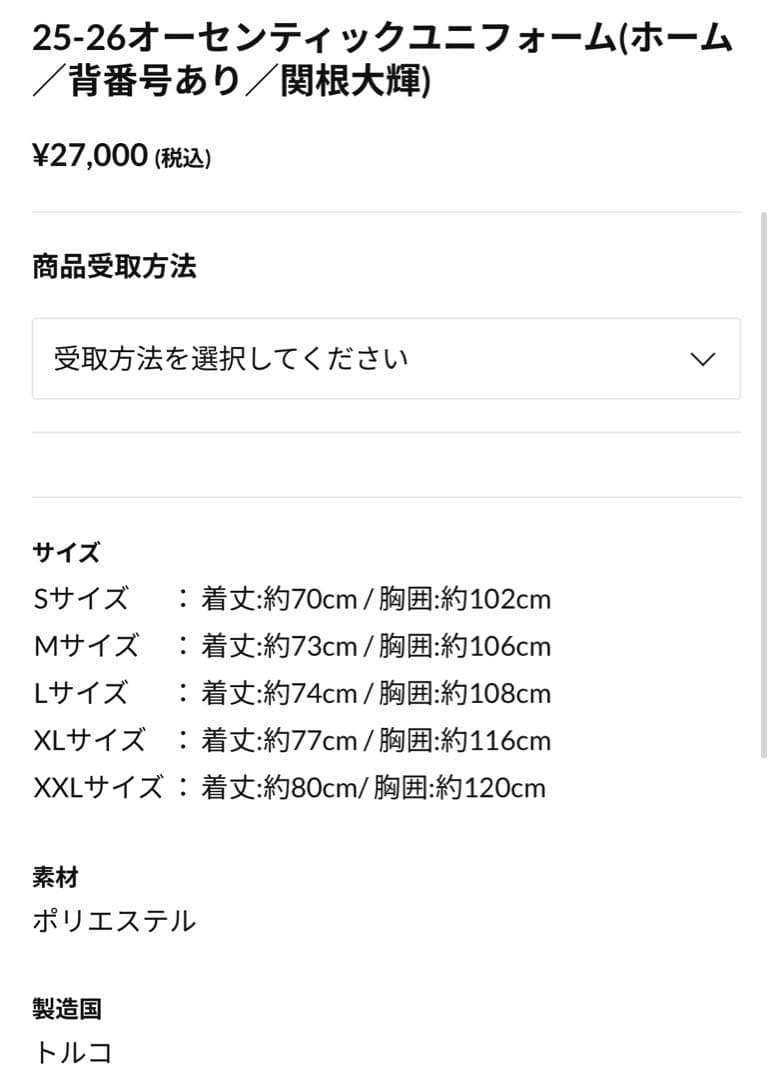Click inside the pickup method selection field

[x=300, y=359]
